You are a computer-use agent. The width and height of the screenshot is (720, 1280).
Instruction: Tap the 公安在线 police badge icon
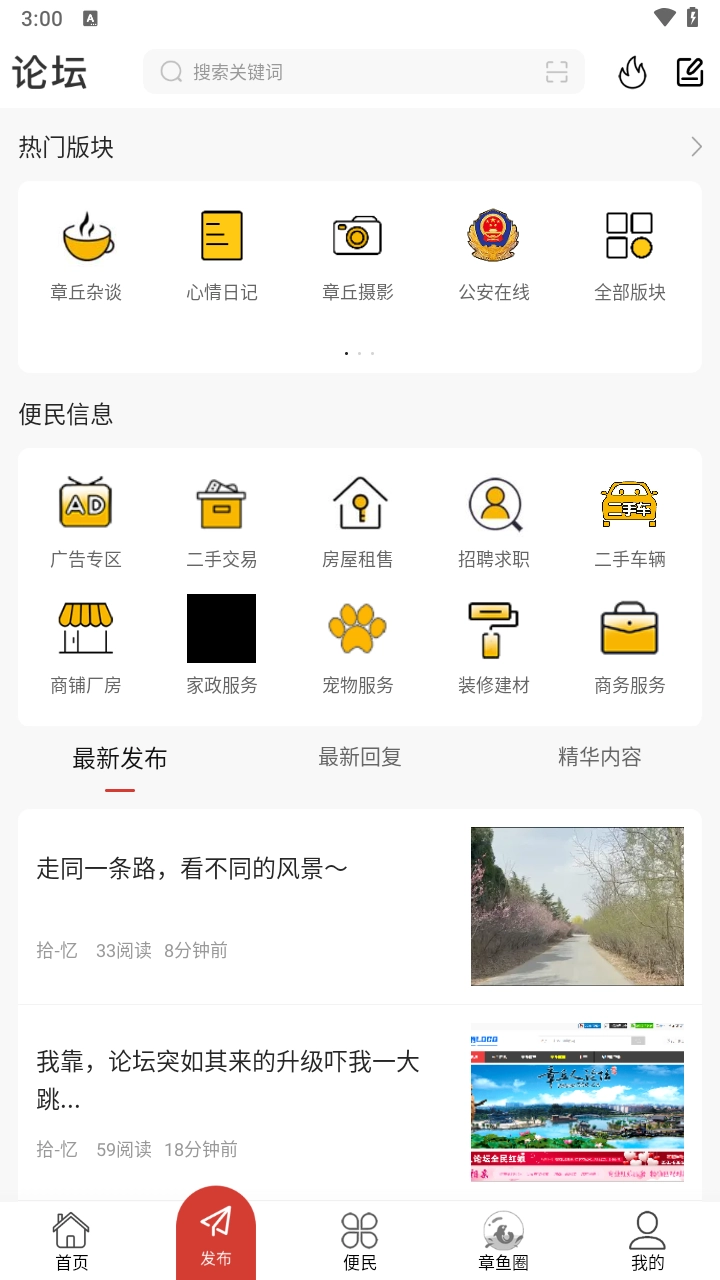[x=494, y=235]
